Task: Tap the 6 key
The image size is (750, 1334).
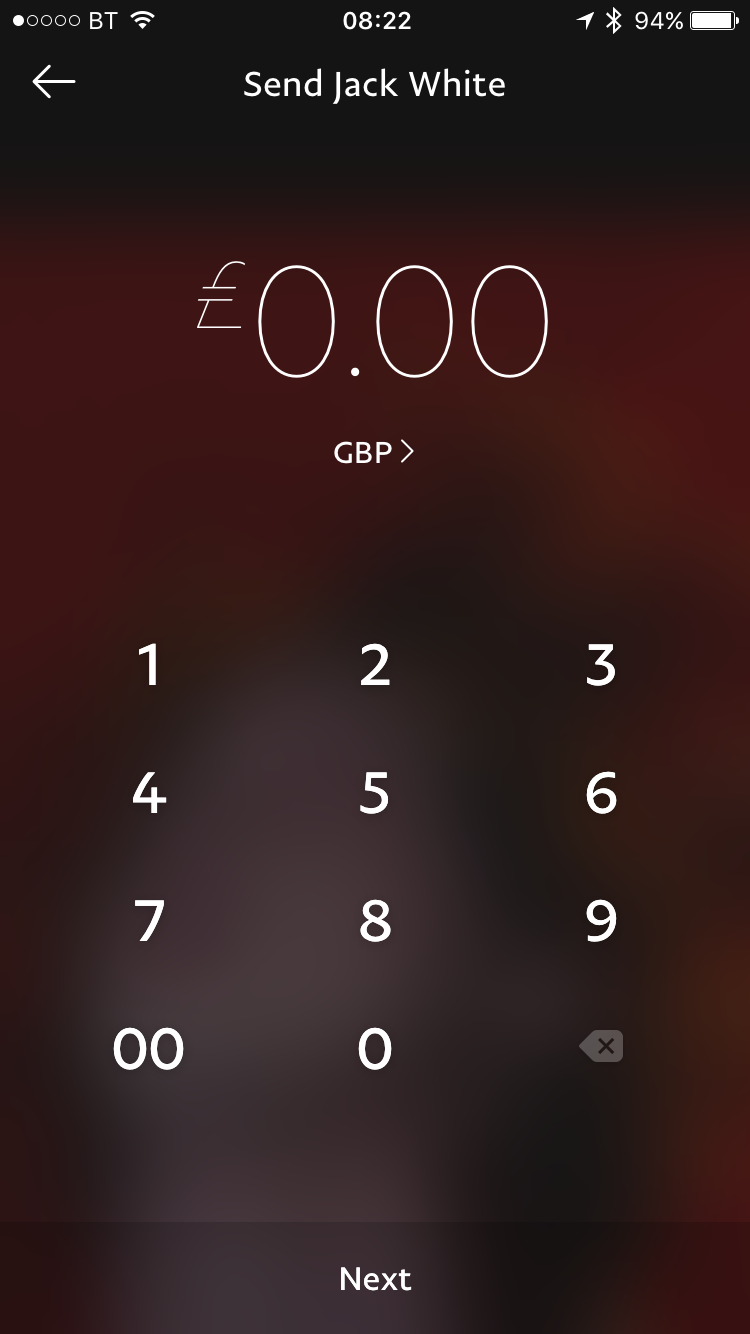Action: click(601, 793)
